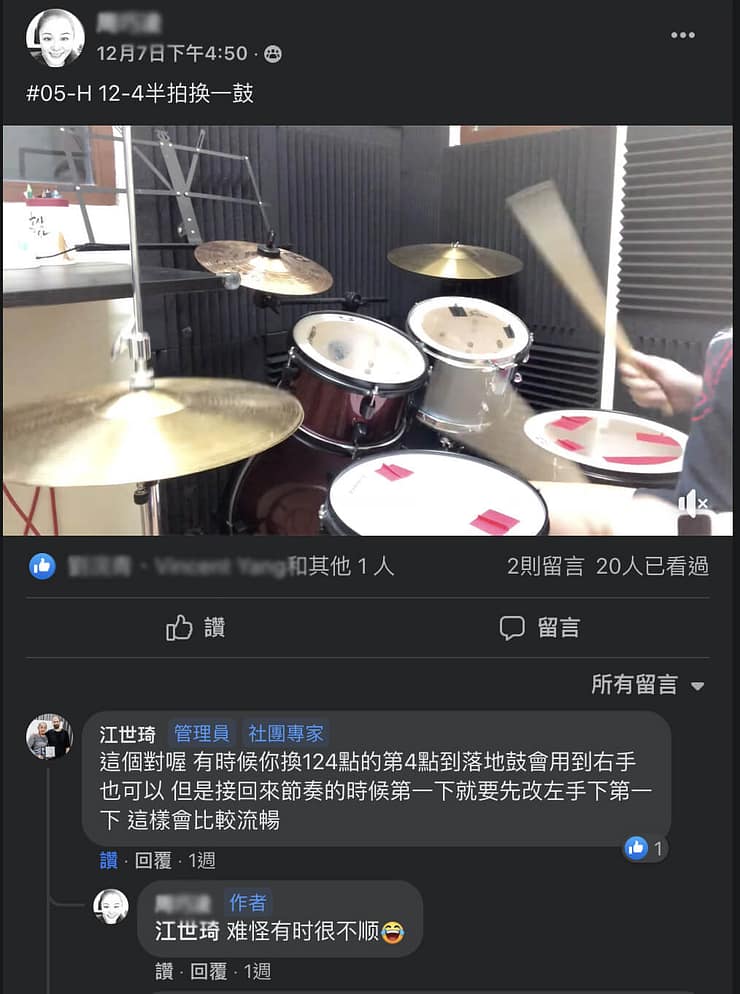The width and height of the screenshot is (740, 994).
Task: Reply to 江世琦's comment
Action: (152, 860)
